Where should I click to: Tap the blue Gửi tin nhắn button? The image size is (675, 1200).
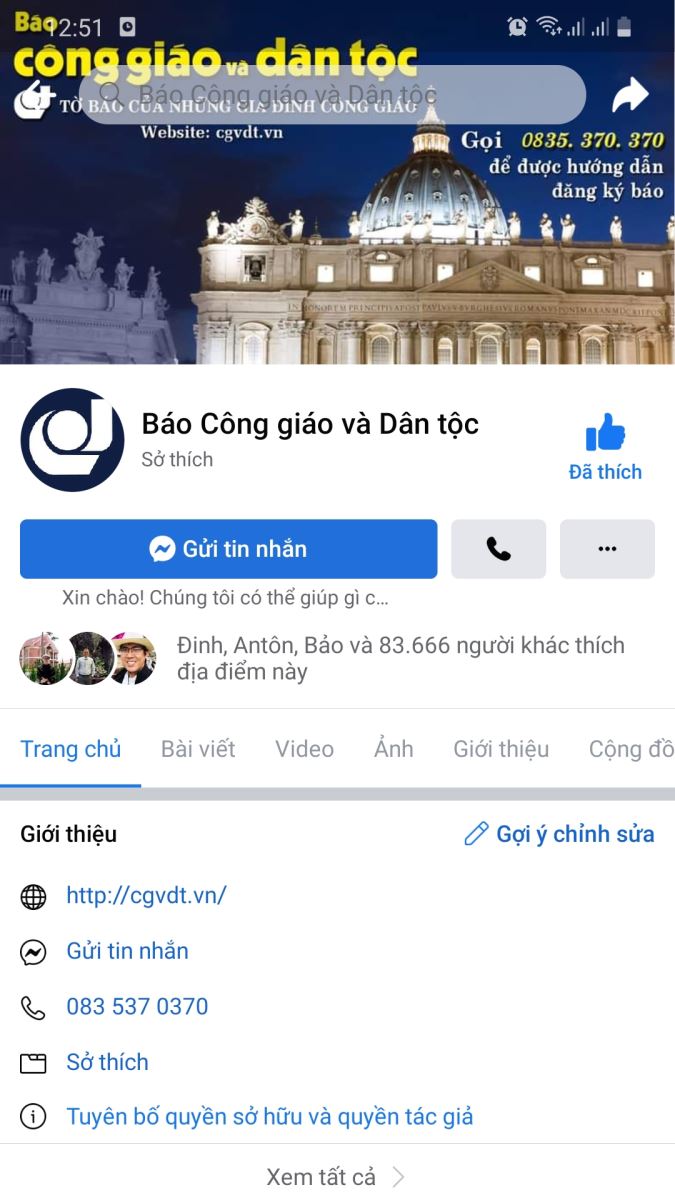pos(229,549)
